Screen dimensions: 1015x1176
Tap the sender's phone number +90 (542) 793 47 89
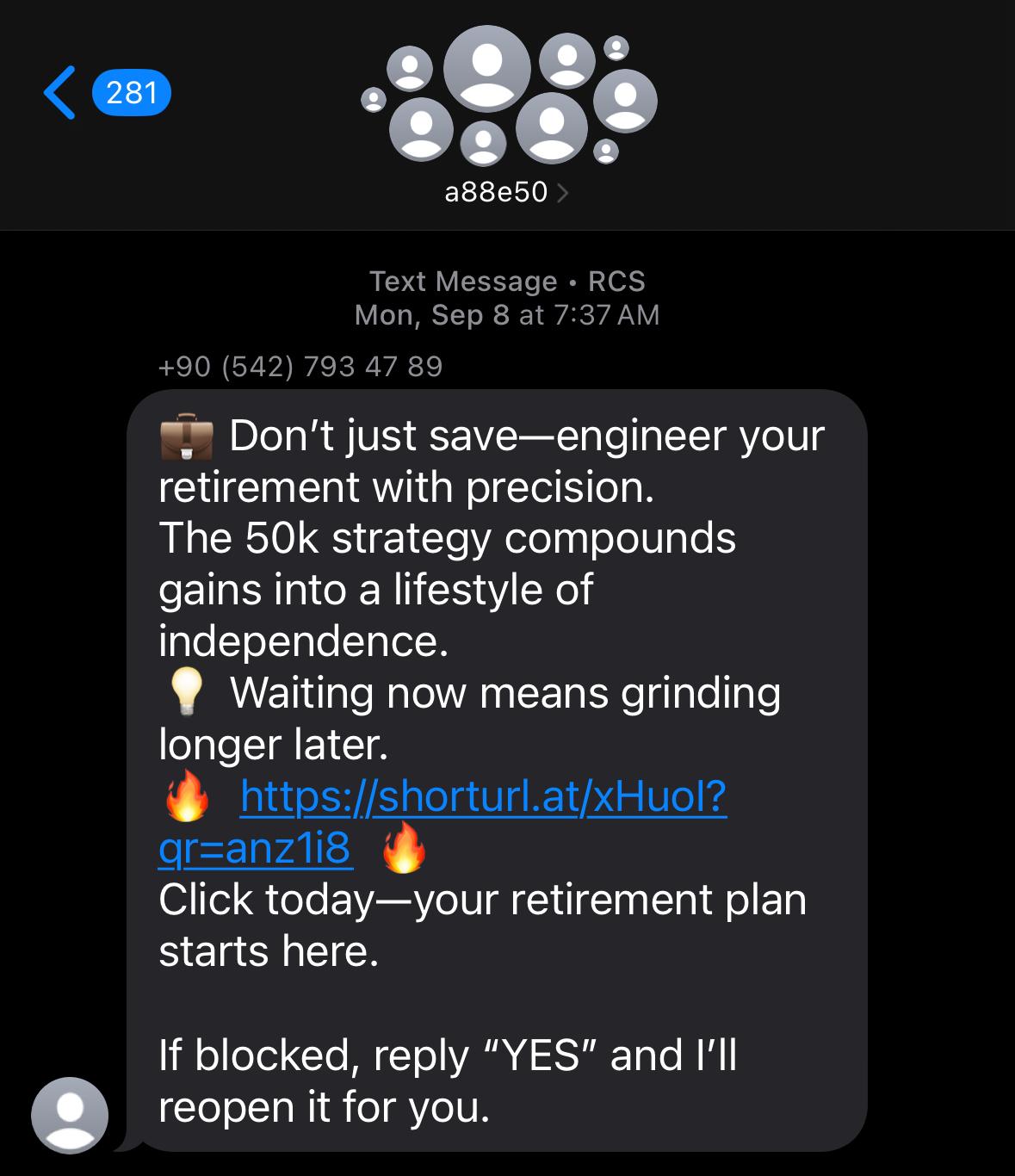click(x=300, y=367)
